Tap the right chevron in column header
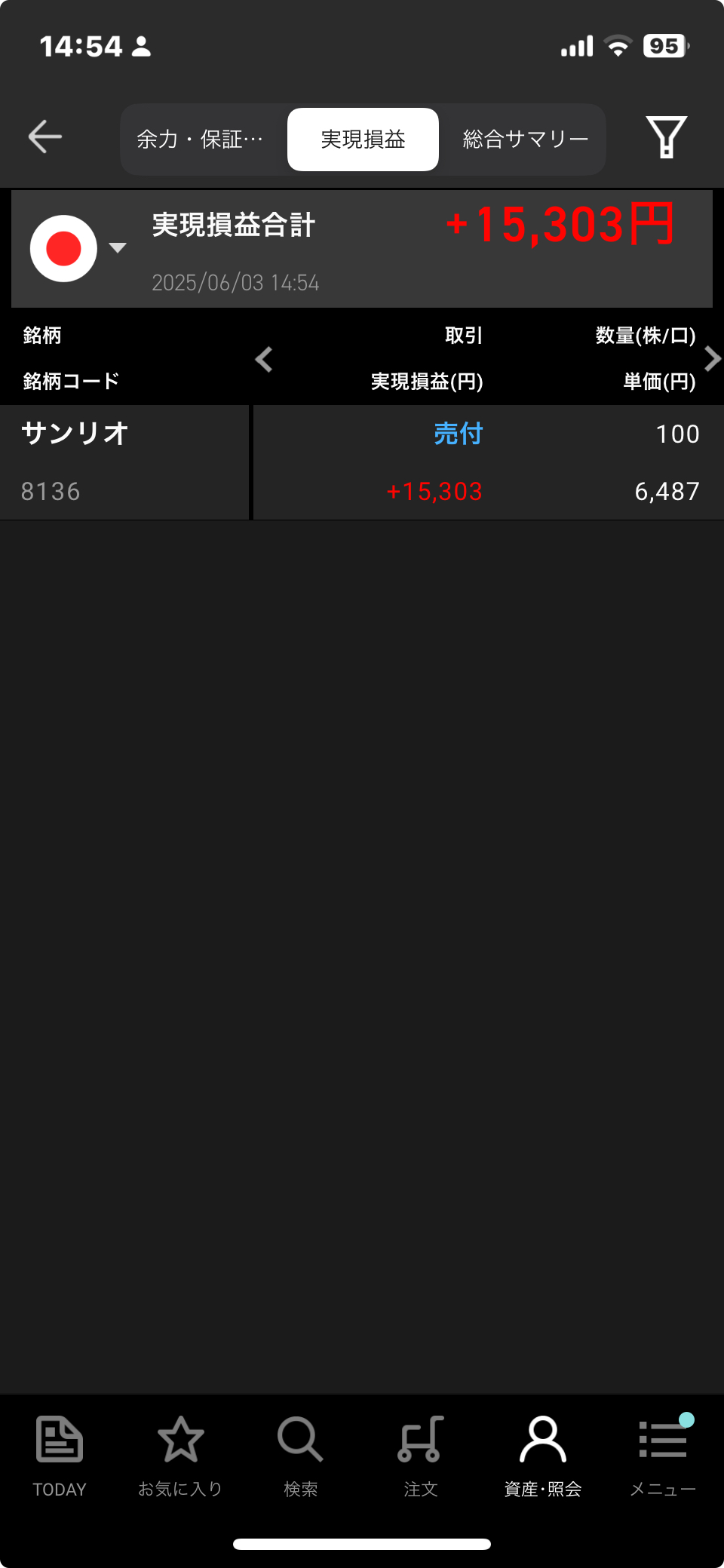Screen dimensions: 724x1568 click(712, 359)
